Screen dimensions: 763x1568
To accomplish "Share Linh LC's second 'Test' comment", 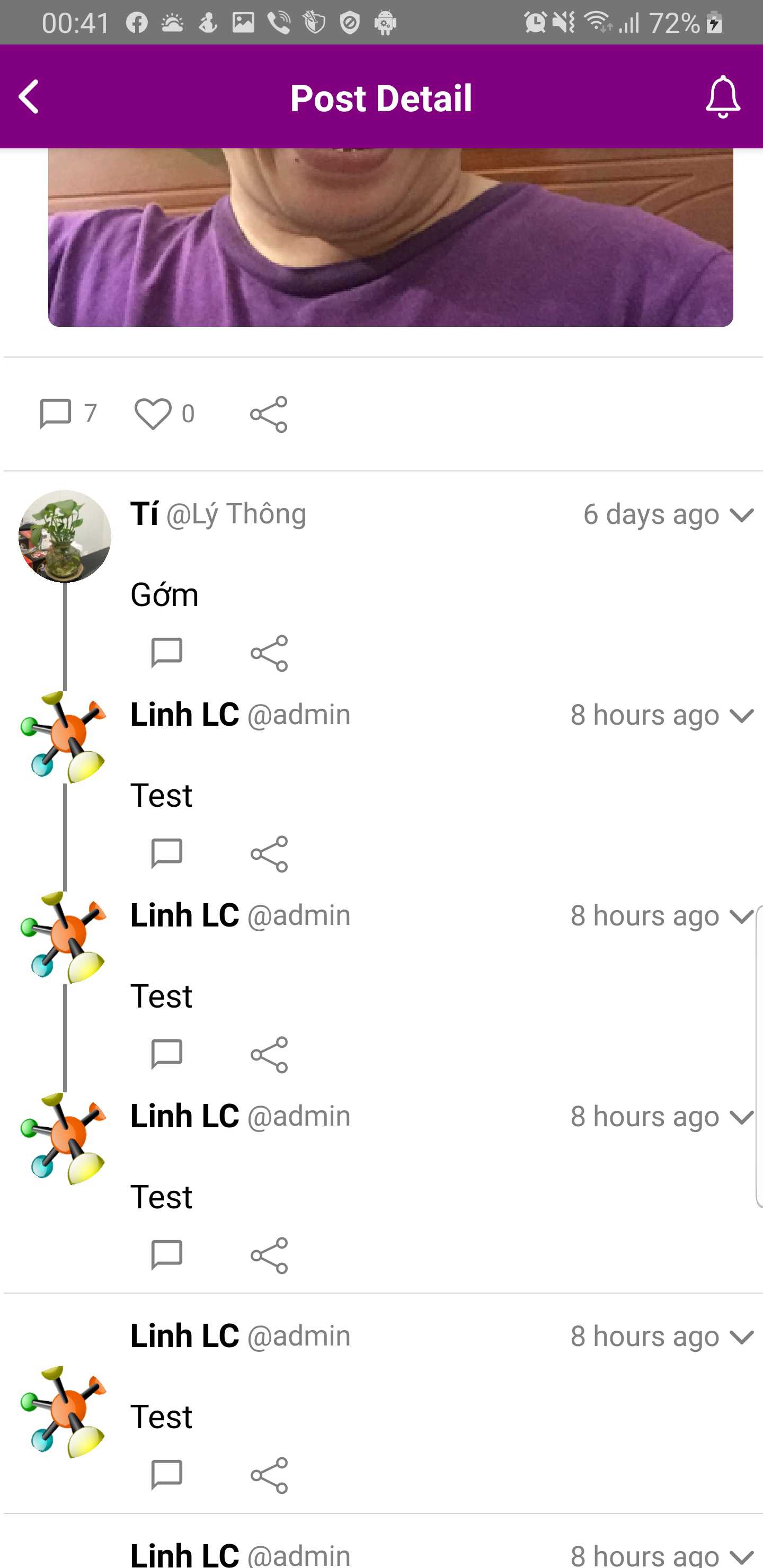I will pos(270,1054).
